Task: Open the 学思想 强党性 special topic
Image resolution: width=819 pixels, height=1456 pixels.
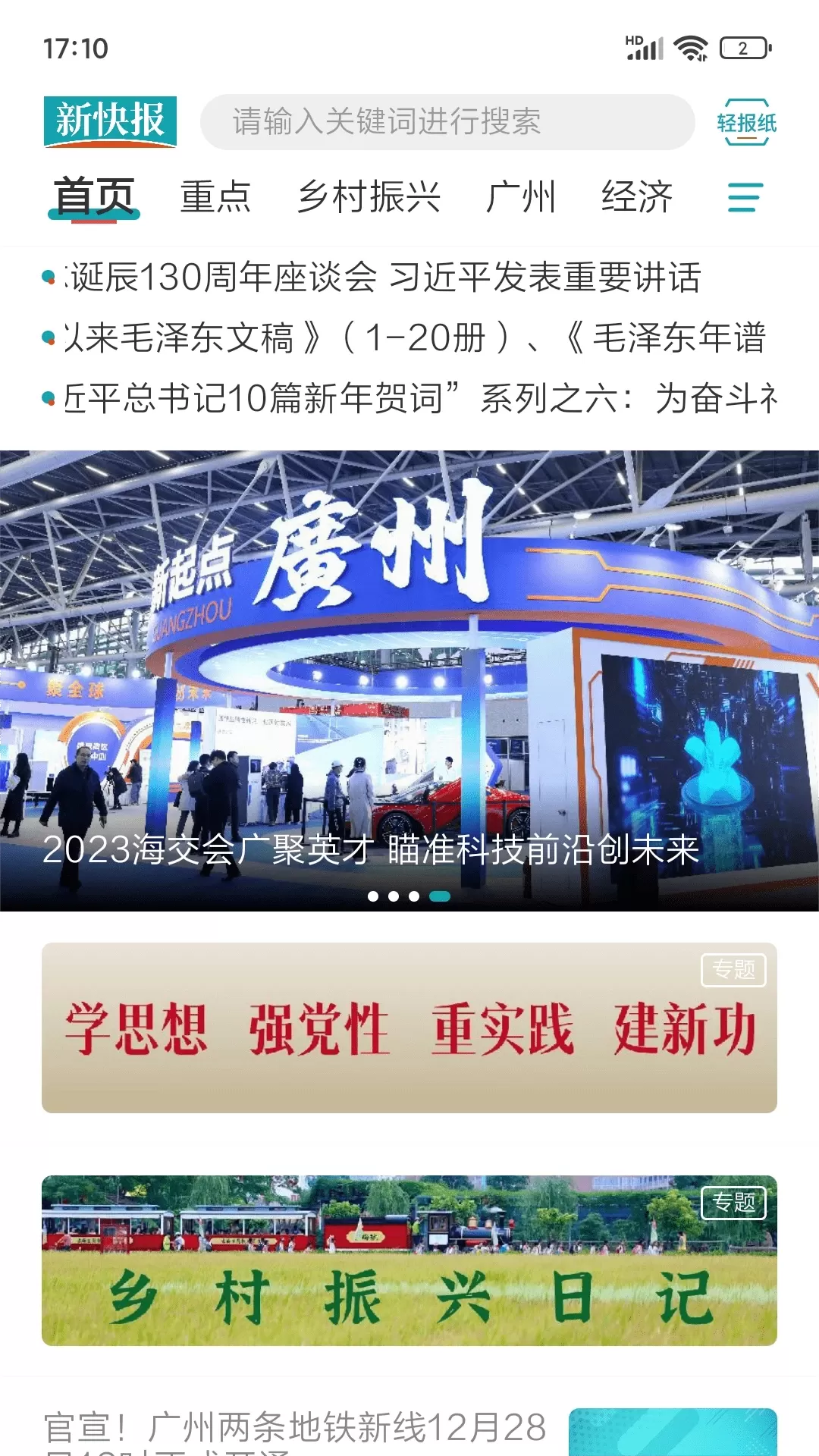Action: (409, 1028)
